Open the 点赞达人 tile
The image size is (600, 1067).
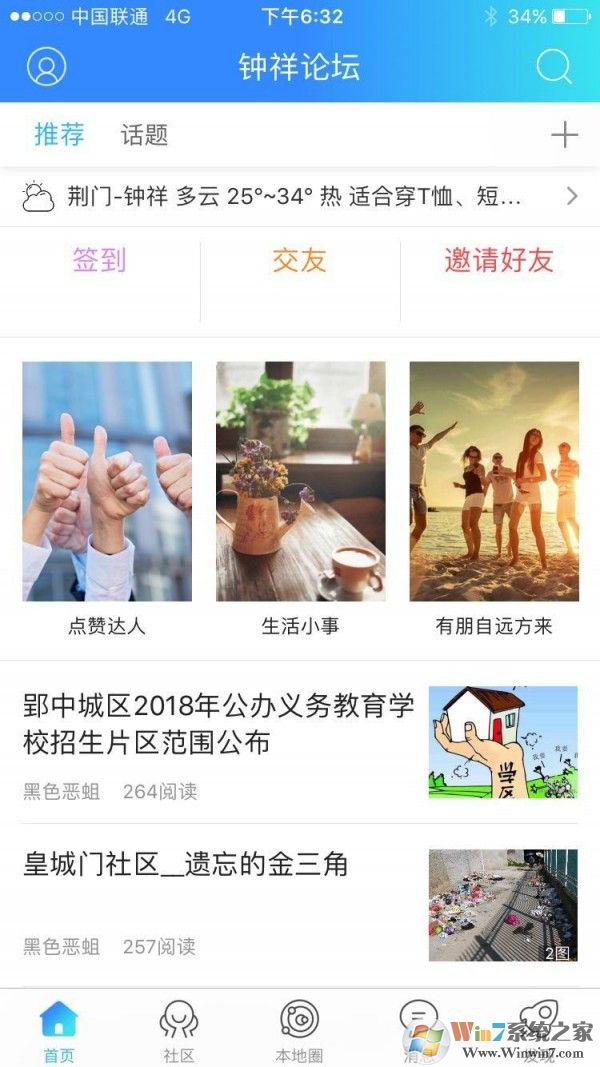pyautogui.click(x=107, y=497)
